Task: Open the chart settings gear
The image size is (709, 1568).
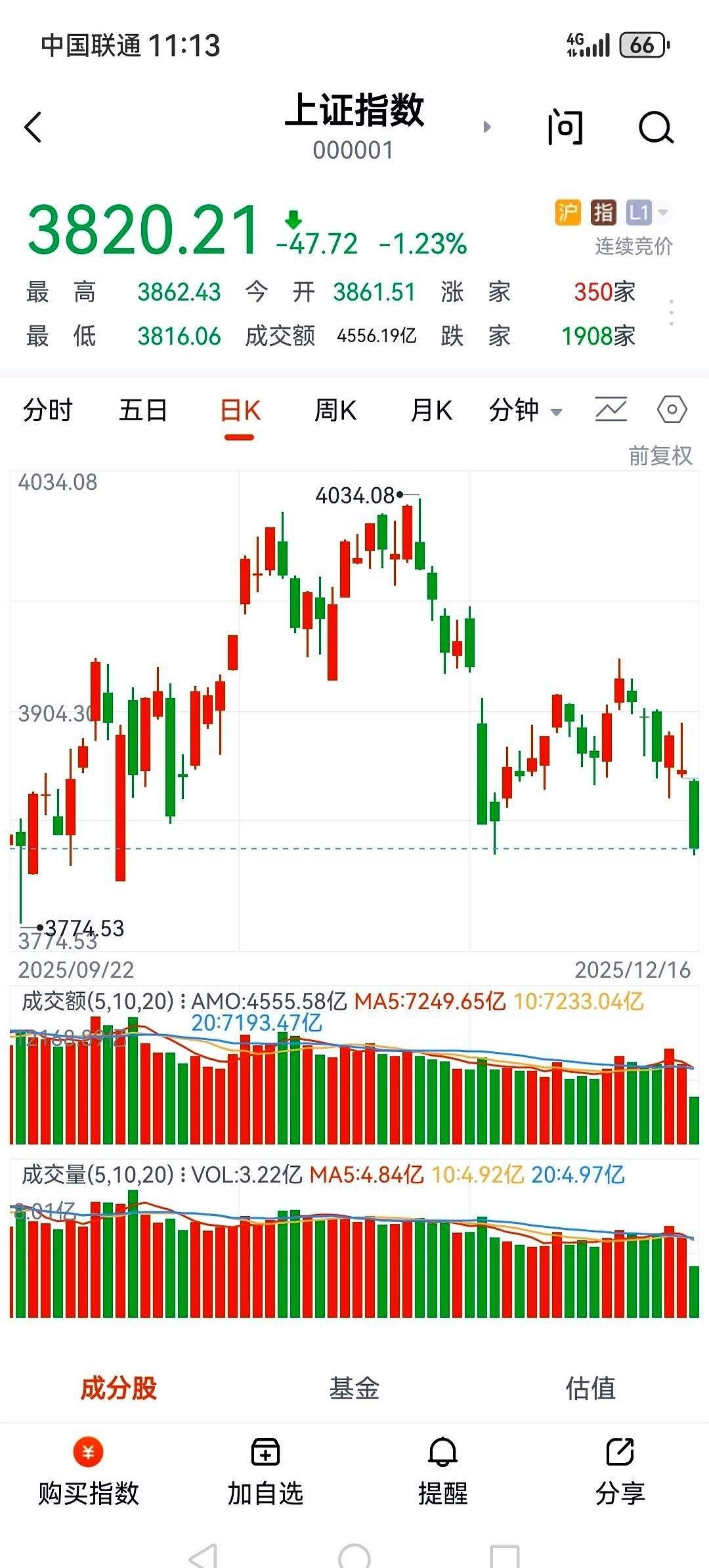Action: (x=672, y=409)
